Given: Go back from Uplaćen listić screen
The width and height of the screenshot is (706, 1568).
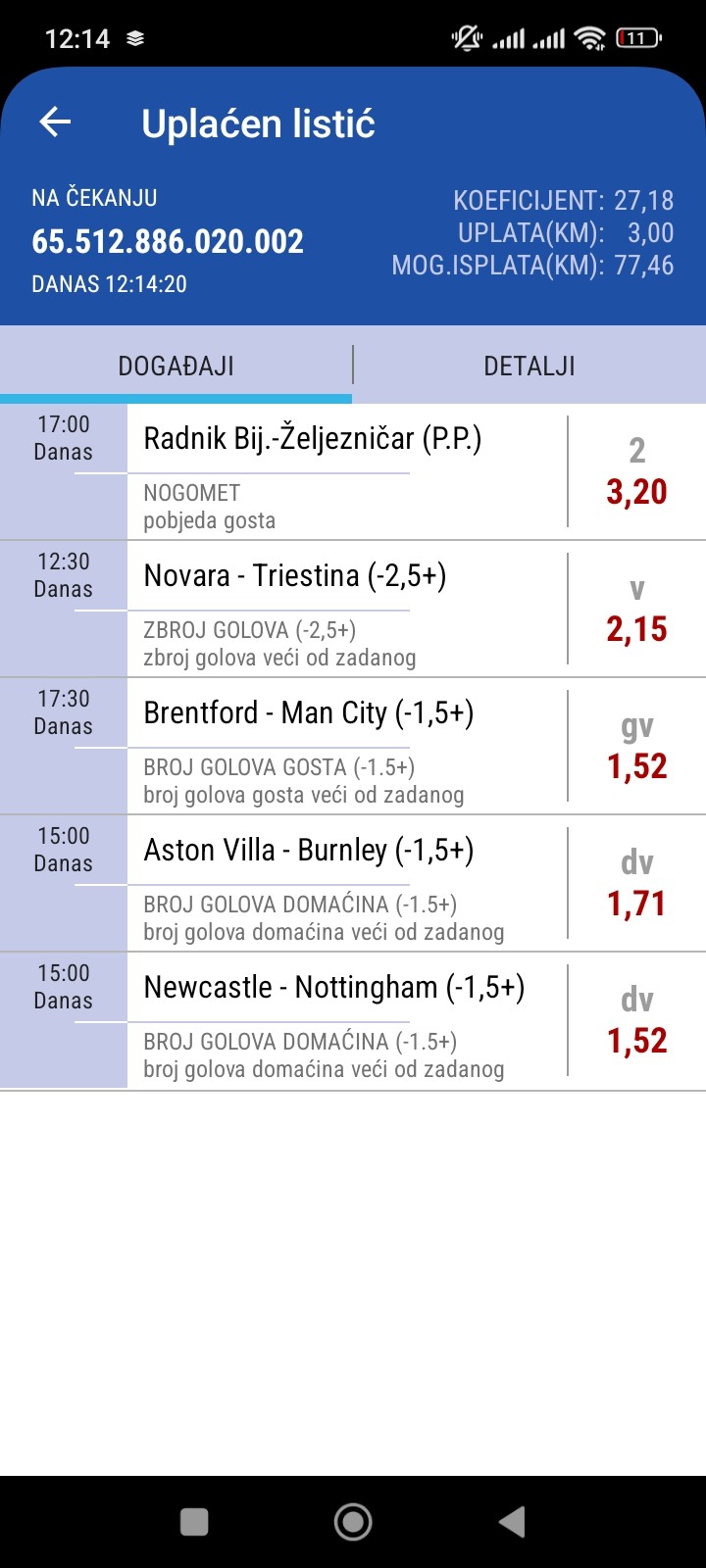Looking at the screenshot, I should [x=56, y=122].
